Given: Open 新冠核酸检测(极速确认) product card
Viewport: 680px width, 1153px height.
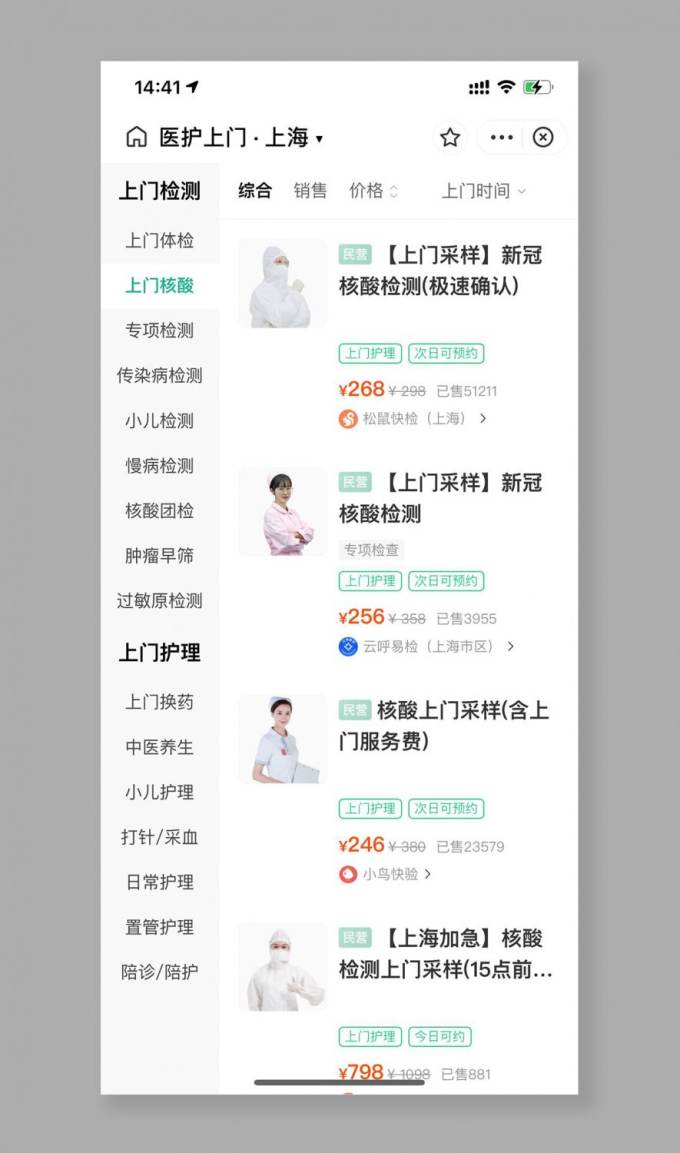Looking at the screenshot, I should tap(440, 271).
